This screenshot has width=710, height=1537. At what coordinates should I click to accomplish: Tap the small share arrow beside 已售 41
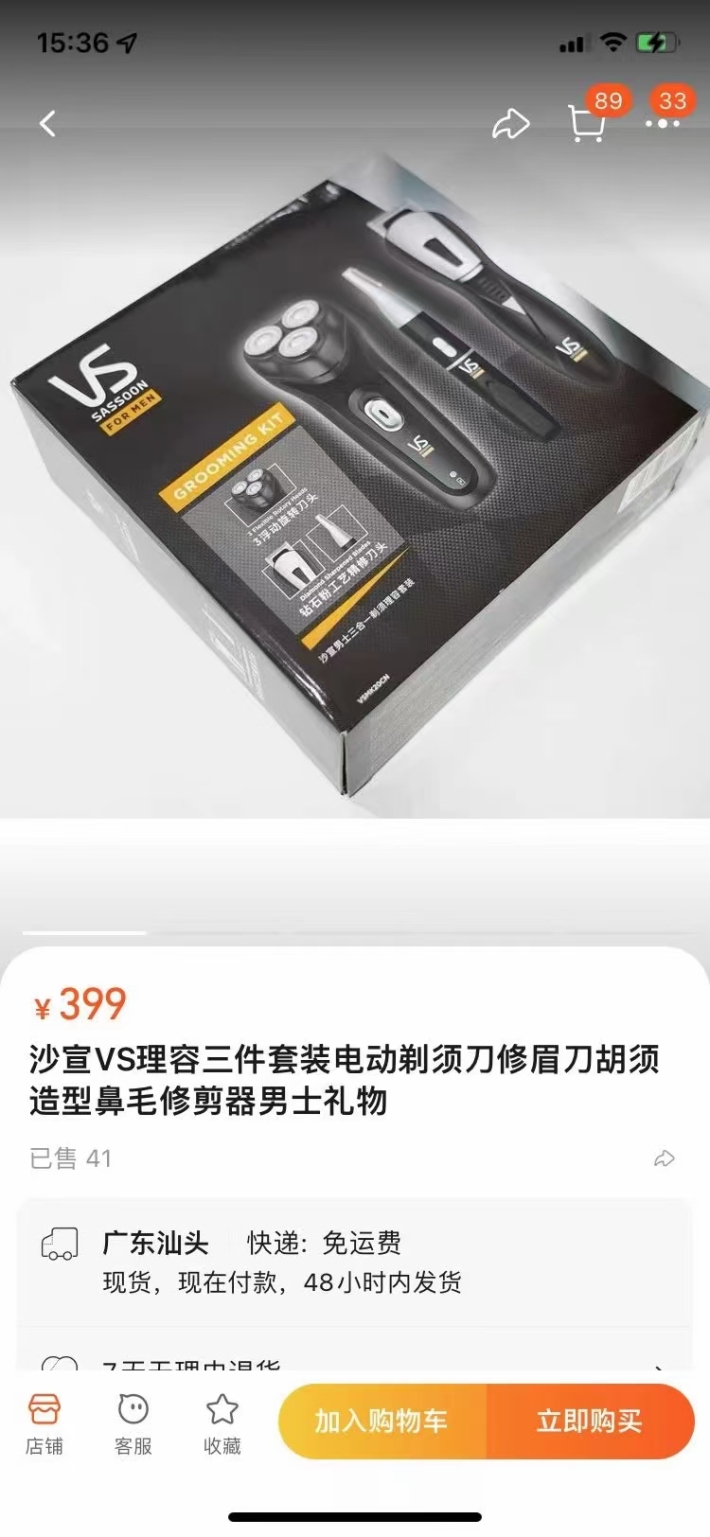click(x=664, y=1159)
